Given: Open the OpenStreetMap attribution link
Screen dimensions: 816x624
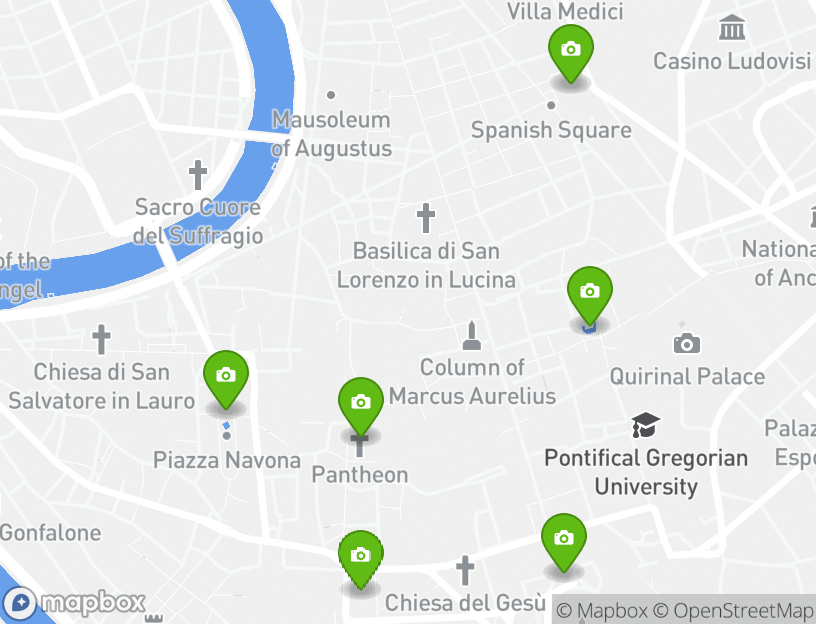Looking at the screenshot, I should pyautogui.click(x=741, y=610).
